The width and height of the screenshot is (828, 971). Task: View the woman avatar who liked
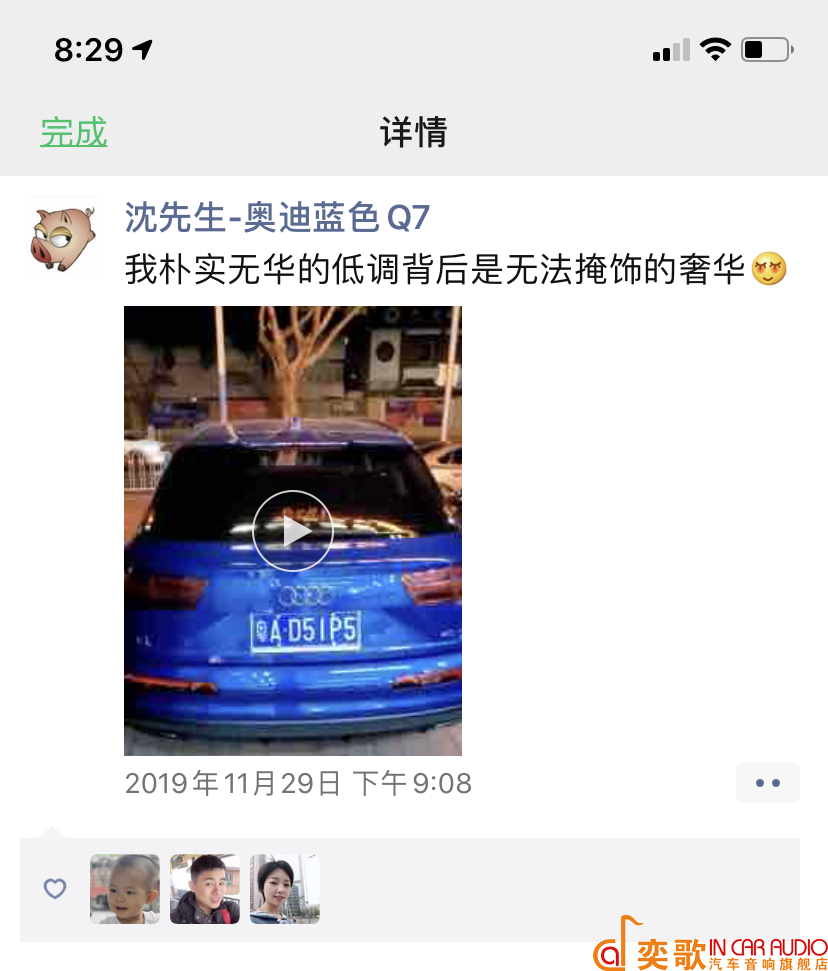(x=285, y=888)
